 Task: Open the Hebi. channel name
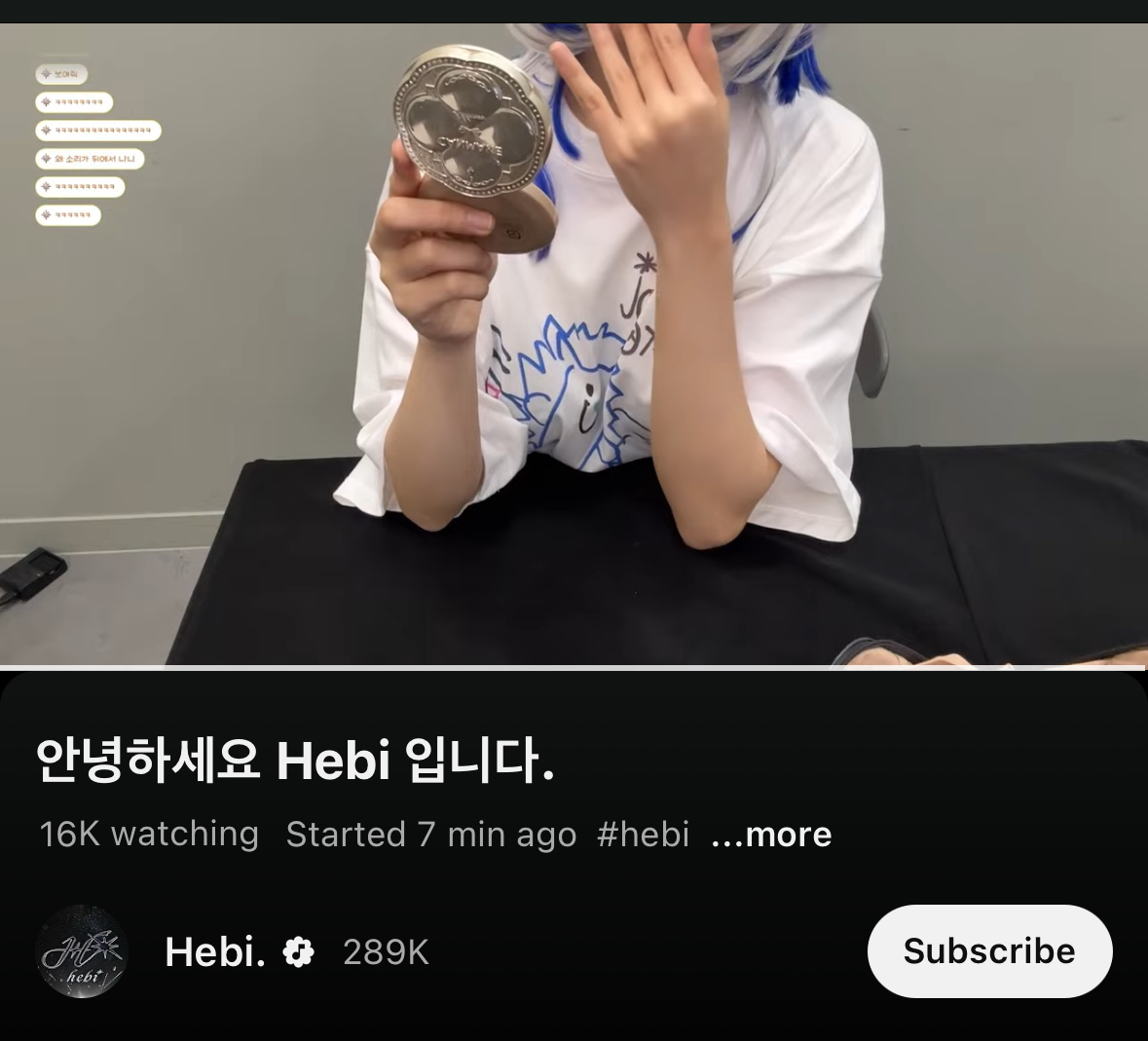(215, 951)
